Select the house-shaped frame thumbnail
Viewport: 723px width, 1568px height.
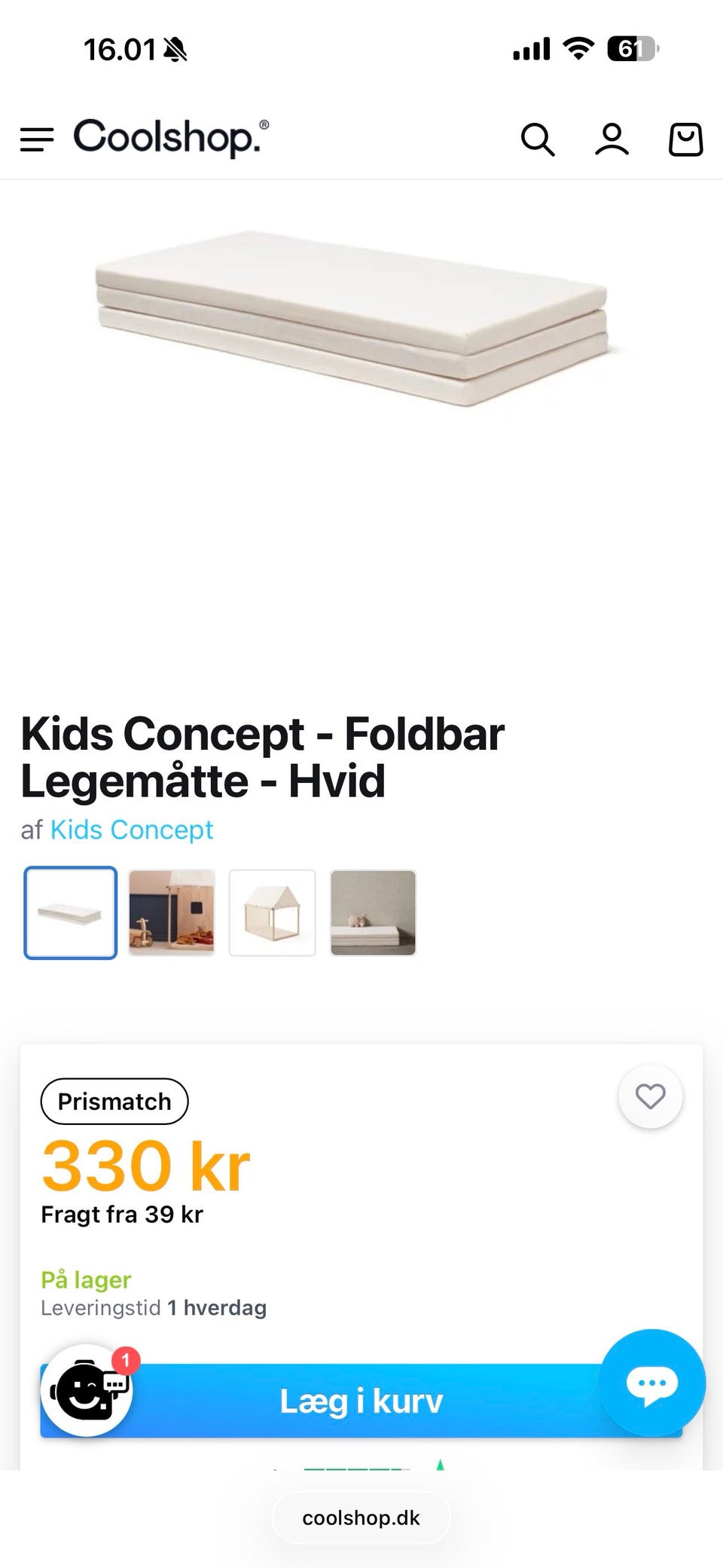(x=272, y=914)
